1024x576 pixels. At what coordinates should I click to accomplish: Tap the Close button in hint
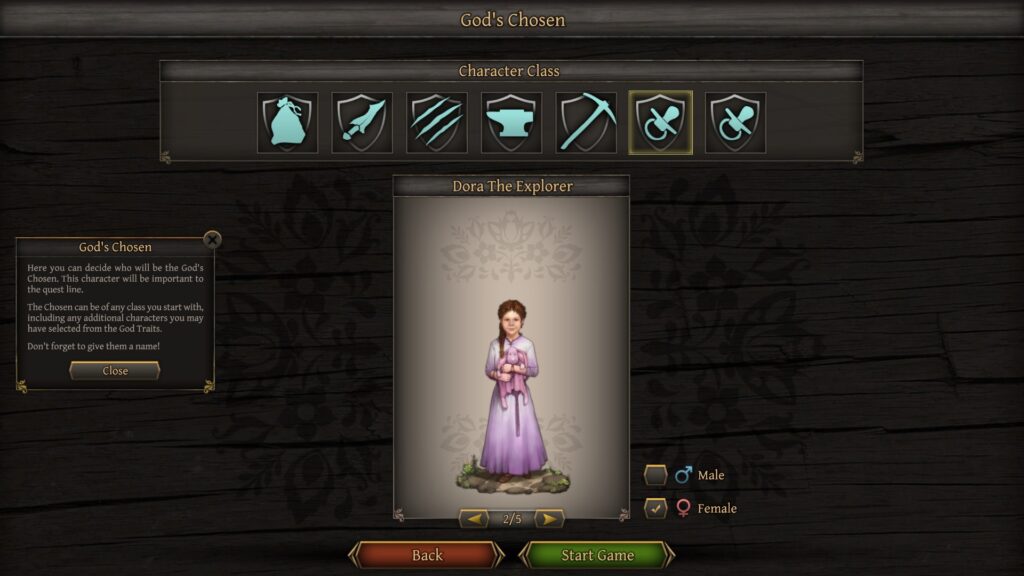[x=115, y=371]
